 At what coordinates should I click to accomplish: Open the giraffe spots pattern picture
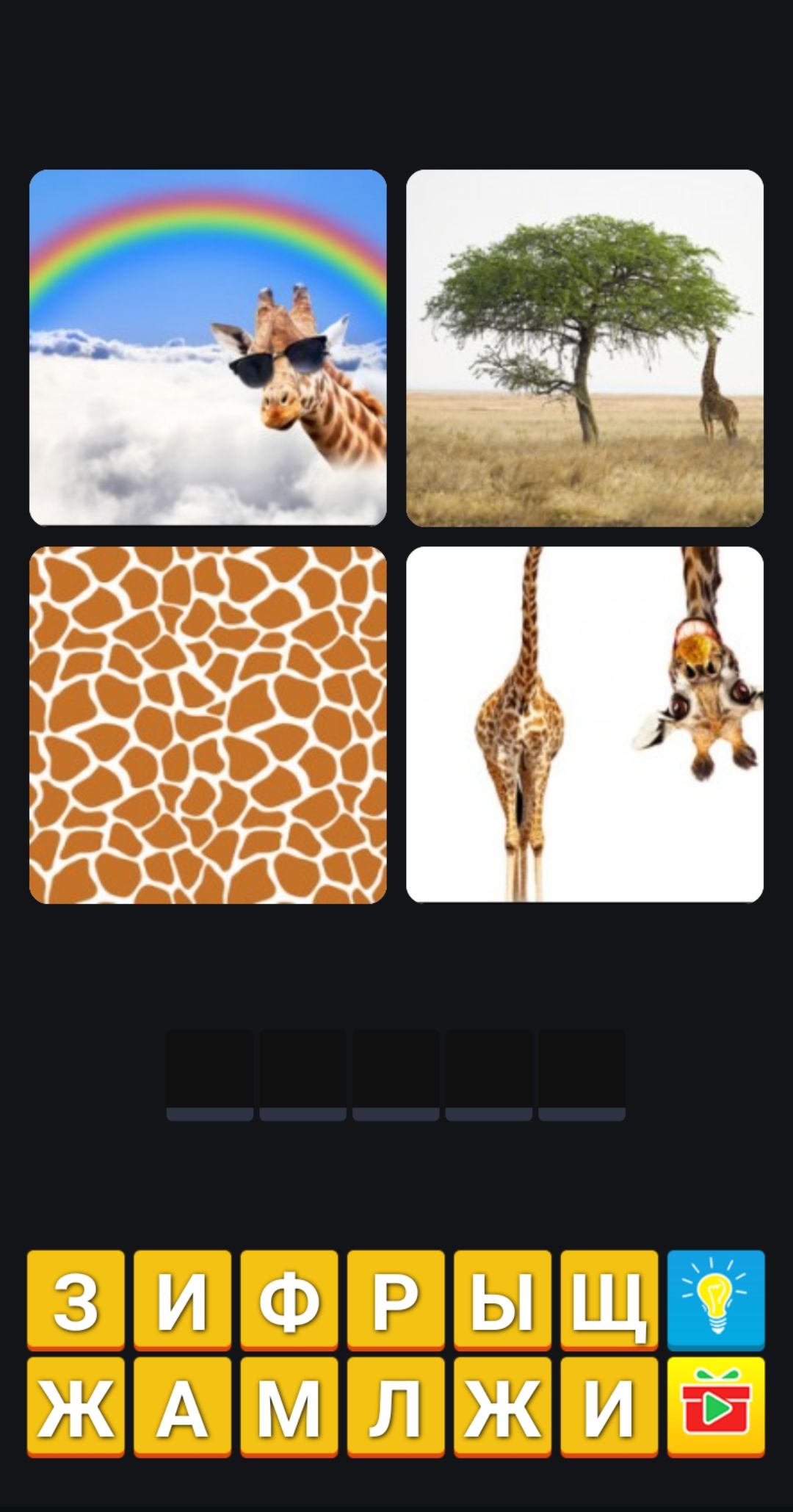(208, 725)
